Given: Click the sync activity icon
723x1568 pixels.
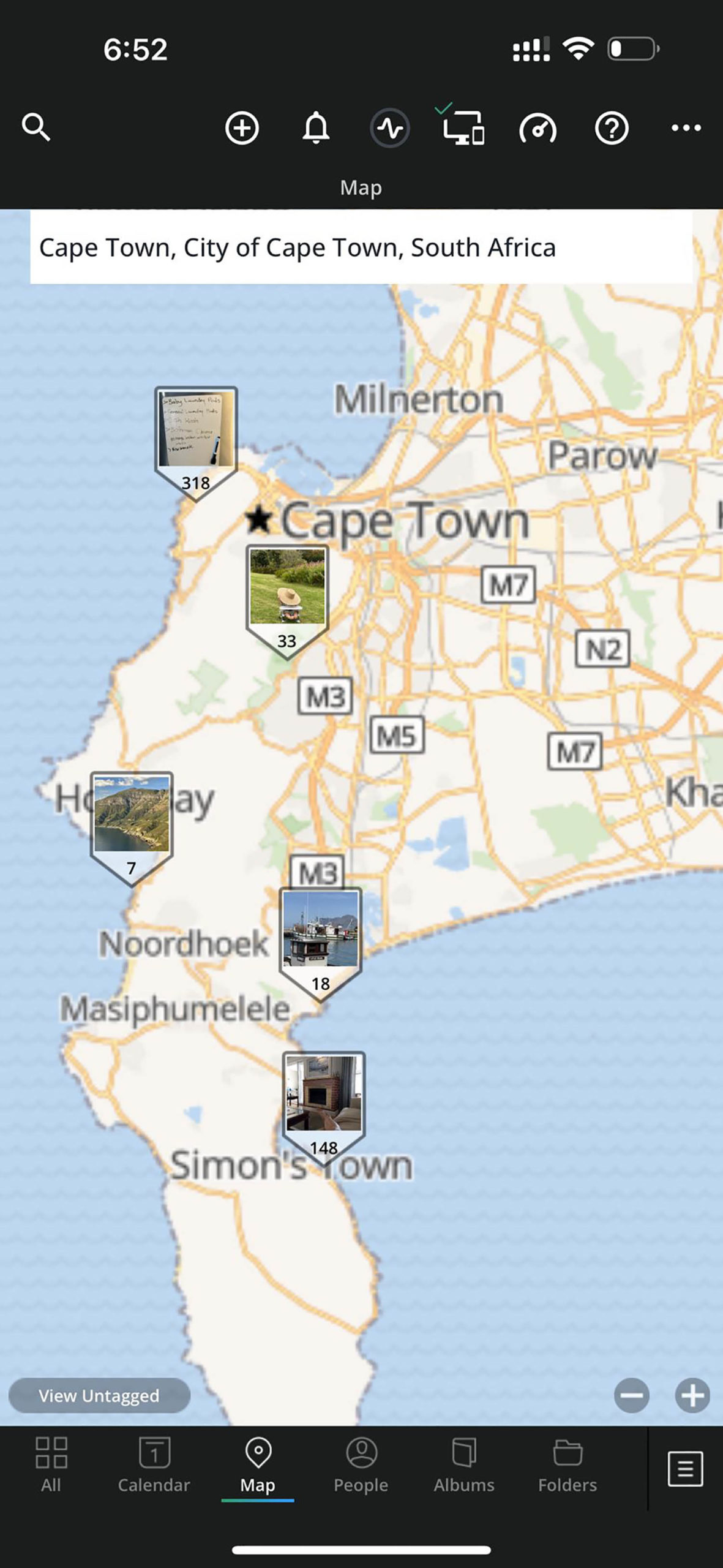Looking at the screenshot, I should 389,128.
